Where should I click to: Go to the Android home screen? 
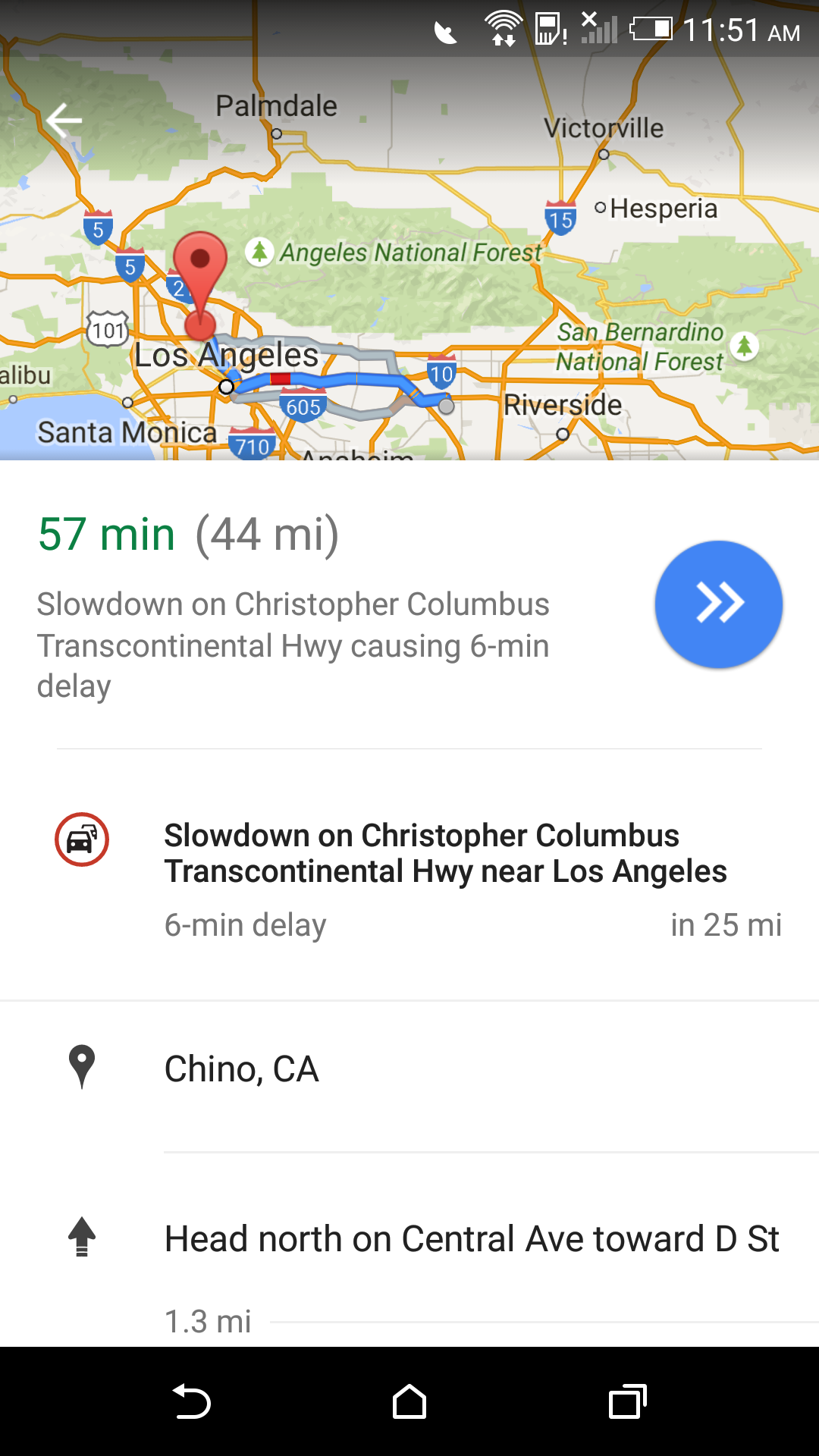click(x=409, y=1401)
